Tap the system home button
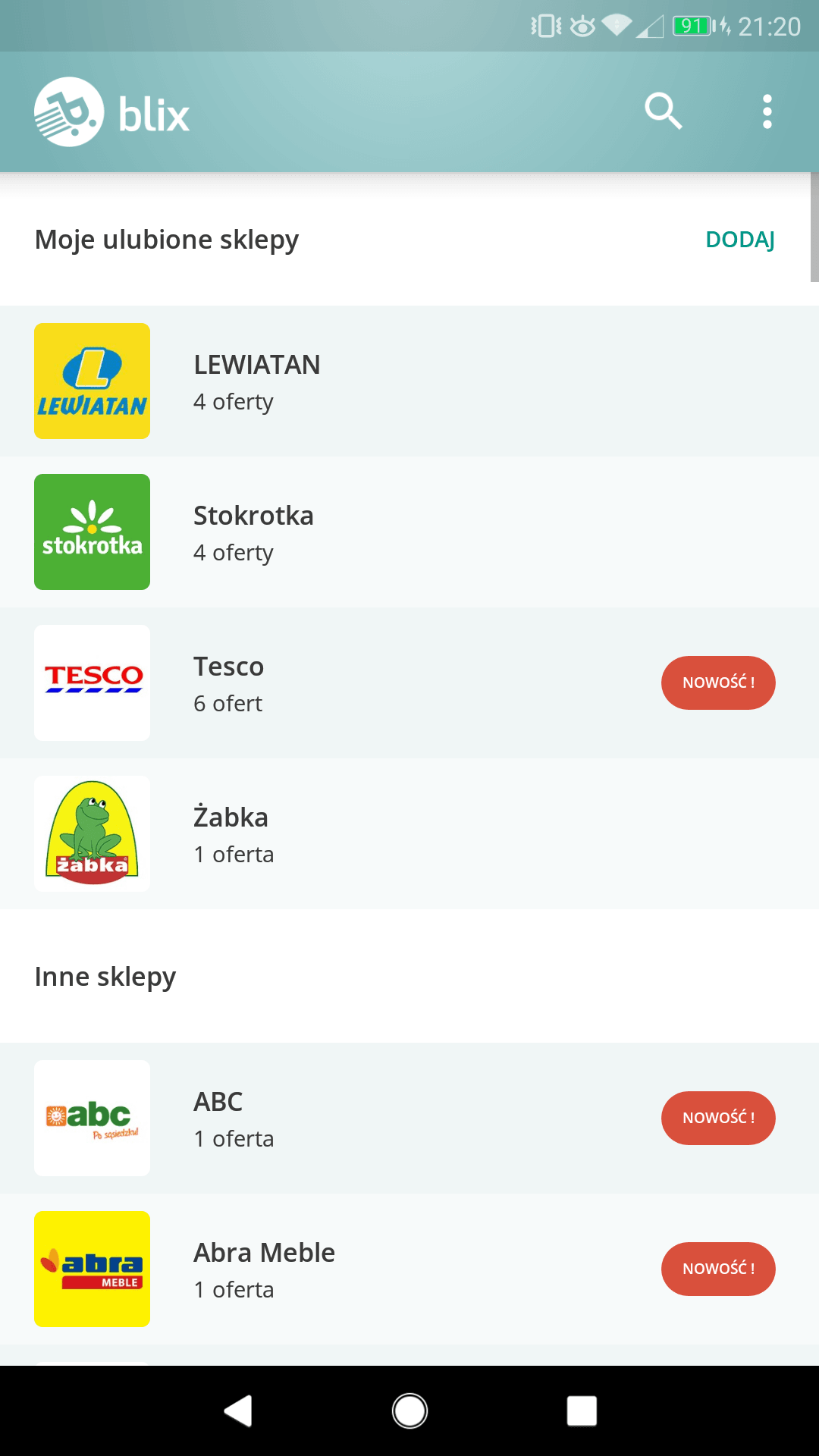 (x=409, y=1411)
